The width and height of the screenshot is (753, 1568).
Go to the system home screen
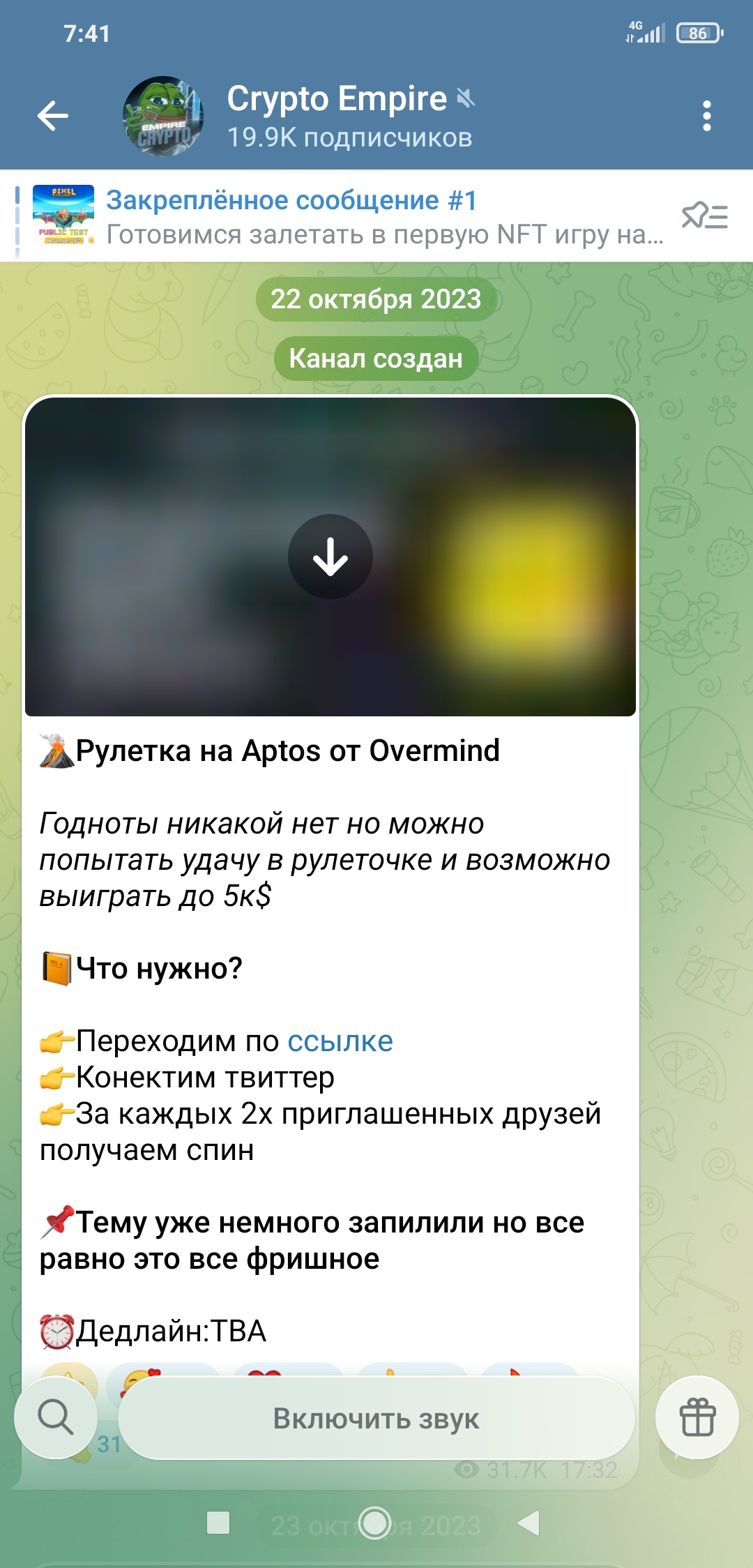coord(375,1523)
